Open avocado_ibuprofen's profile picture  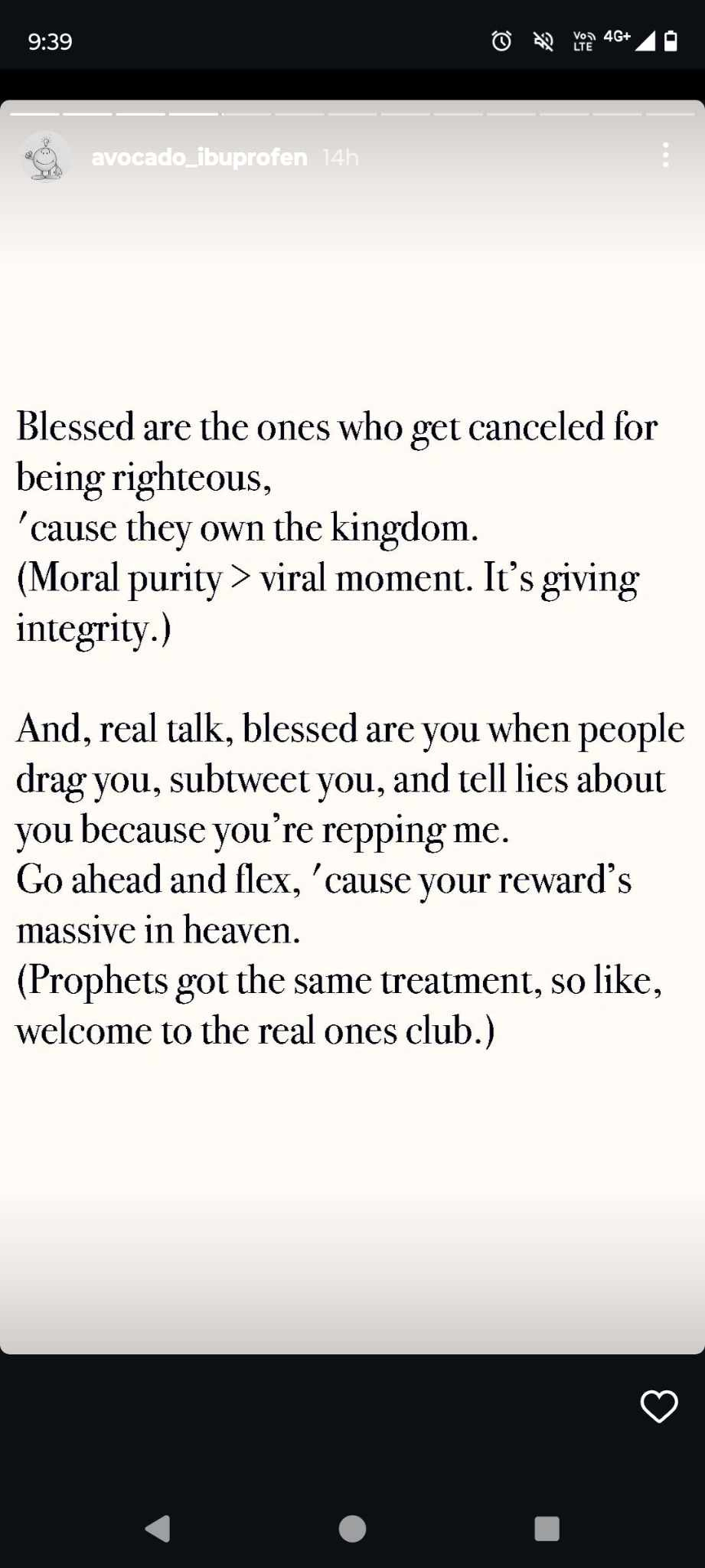pyautogui.click(x=46, y=157)
